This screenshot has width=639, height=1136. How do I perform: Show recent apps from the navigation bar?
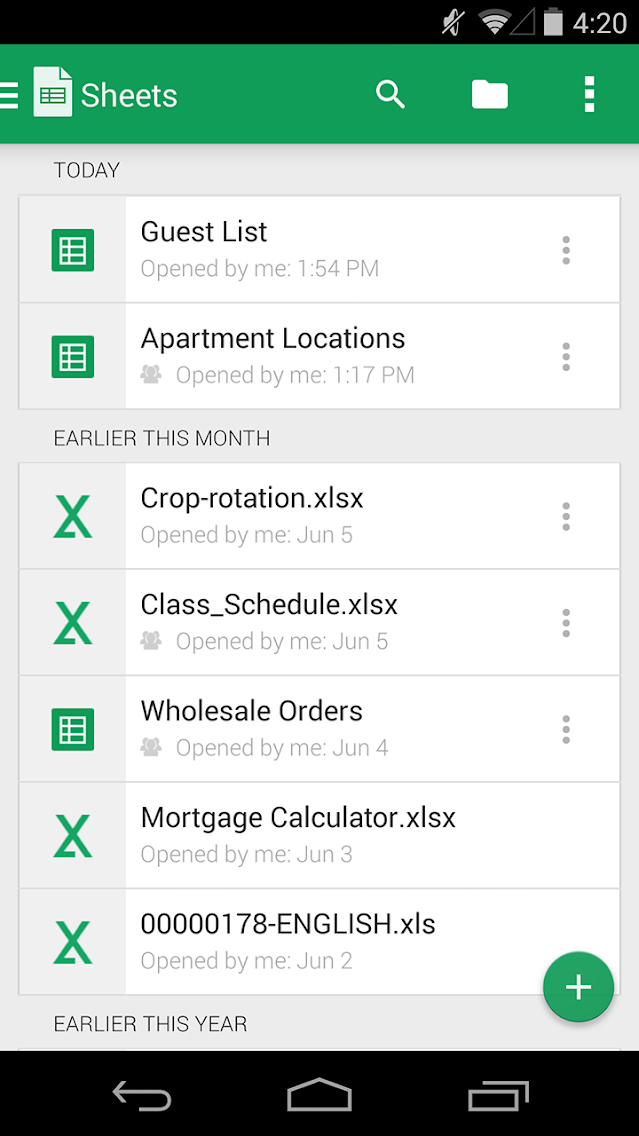click(x=498, y=1096)
